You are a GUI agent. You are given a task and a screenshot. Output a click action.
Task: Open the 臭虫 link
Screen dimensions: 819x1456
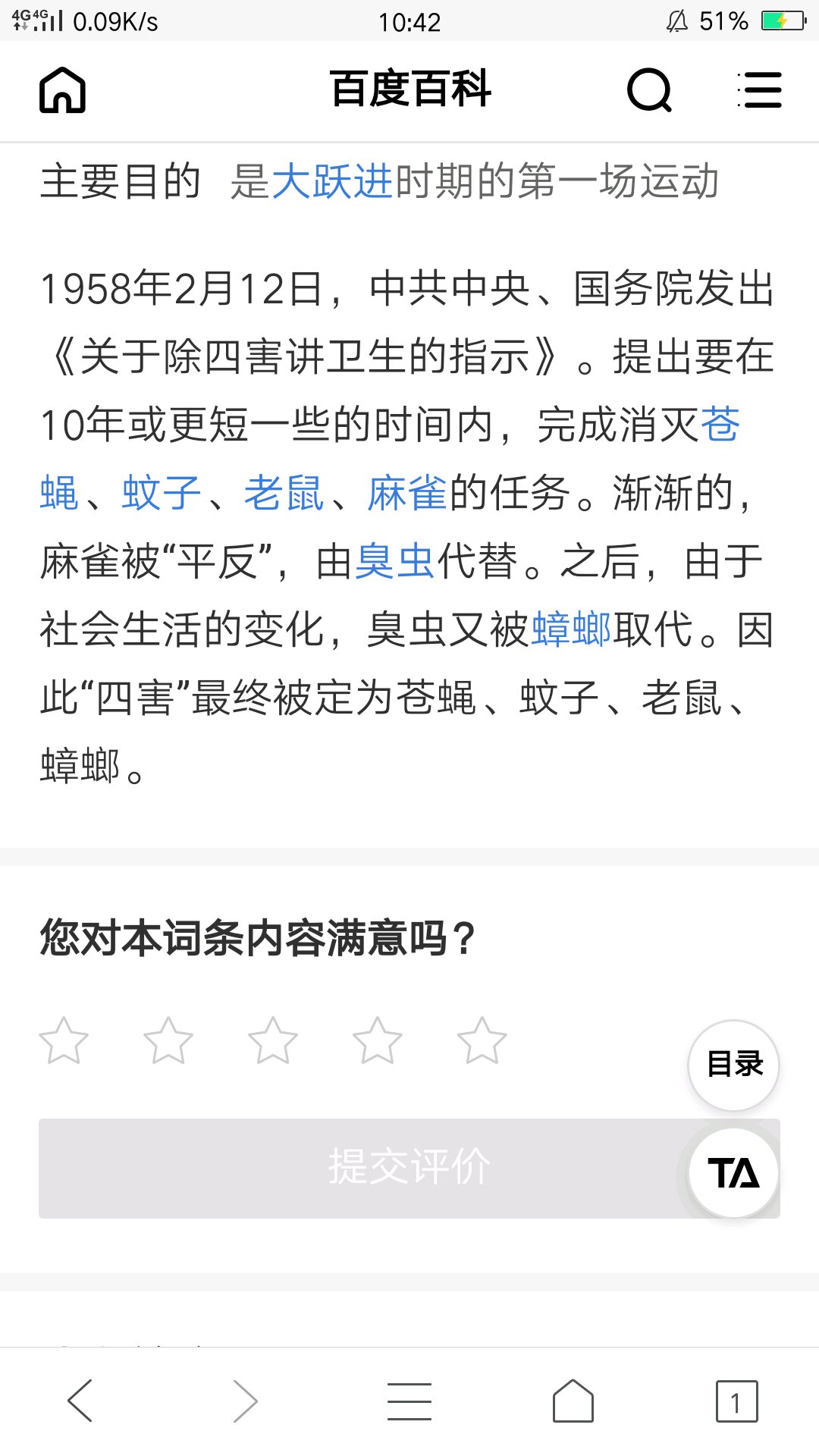(395, 562)
